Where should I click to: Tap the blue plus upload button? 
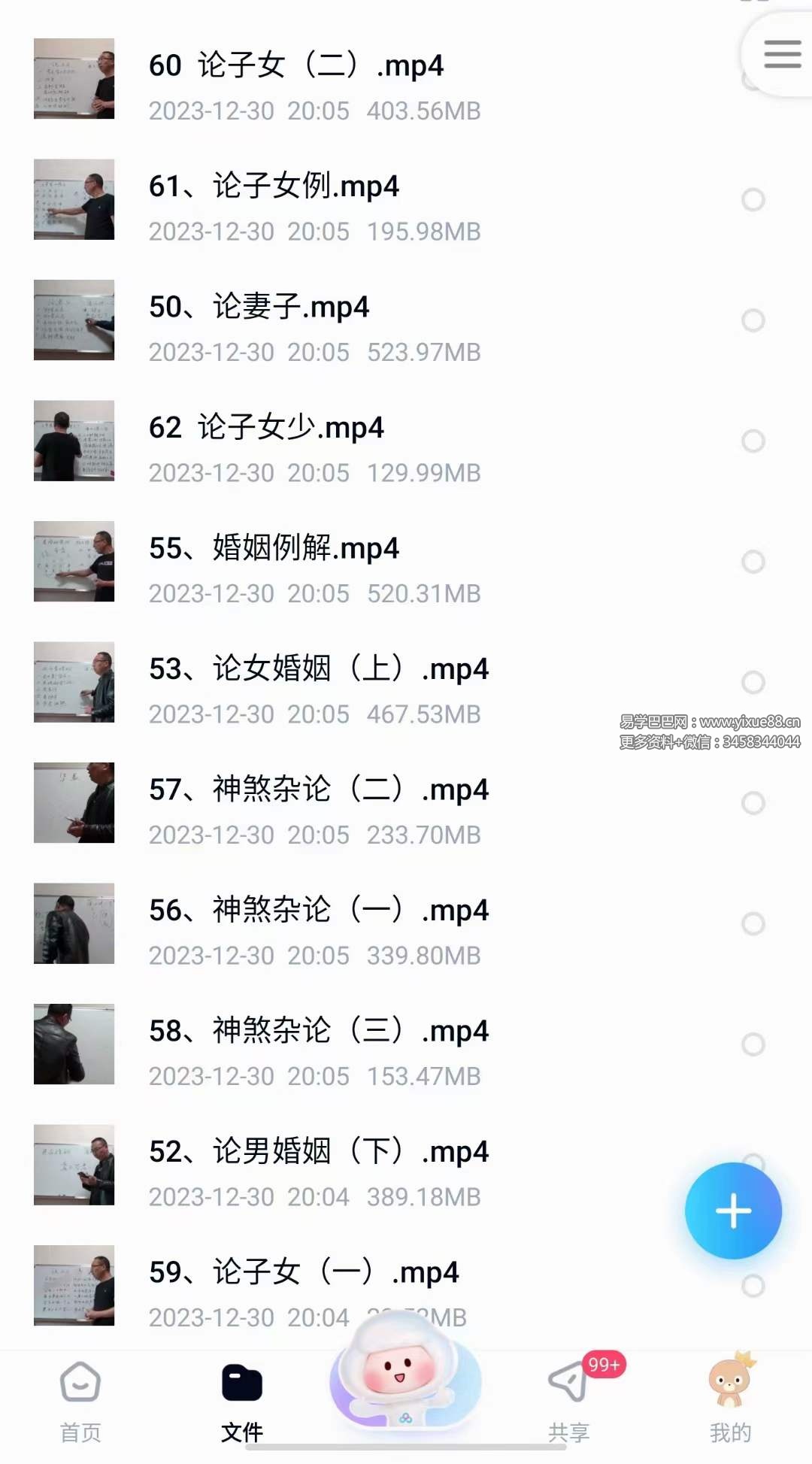(x=732, y=1211)
